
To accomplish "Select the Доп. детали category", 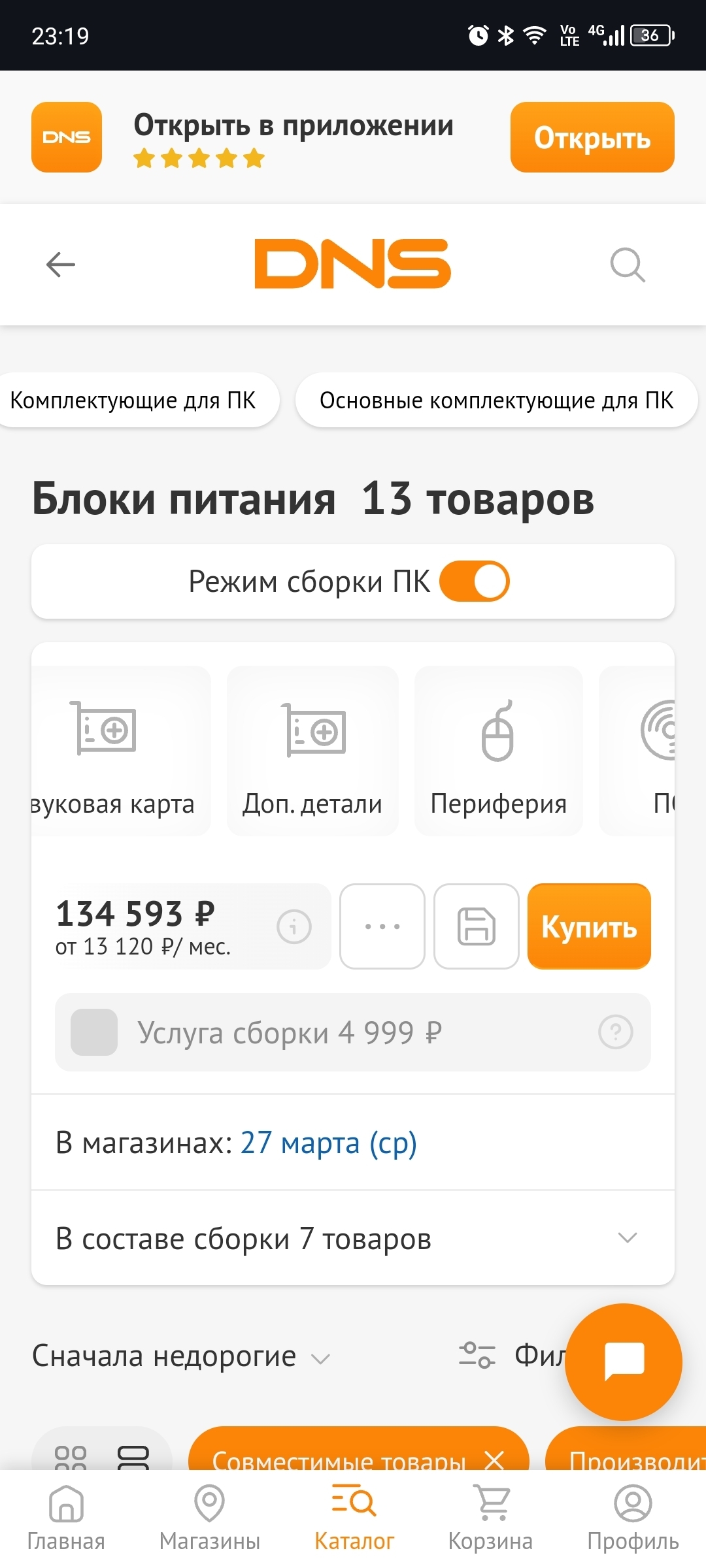I will (312, 751).
